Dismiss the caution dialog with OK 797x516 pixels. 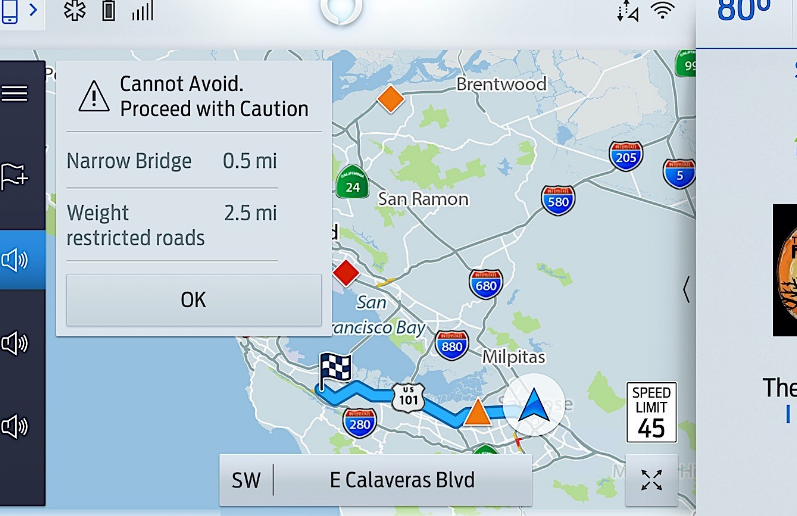point(193,299)
